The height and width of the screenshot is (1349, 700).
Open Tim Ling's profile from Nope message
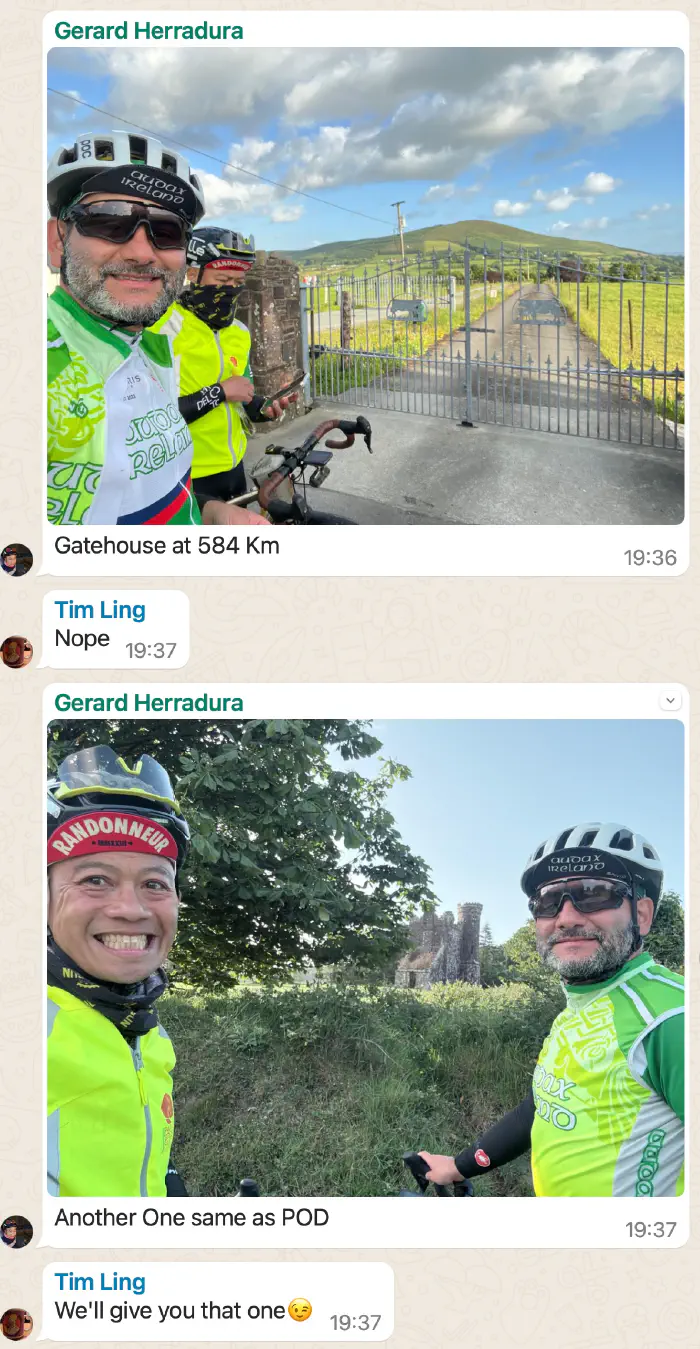click(x=99, y=610)
